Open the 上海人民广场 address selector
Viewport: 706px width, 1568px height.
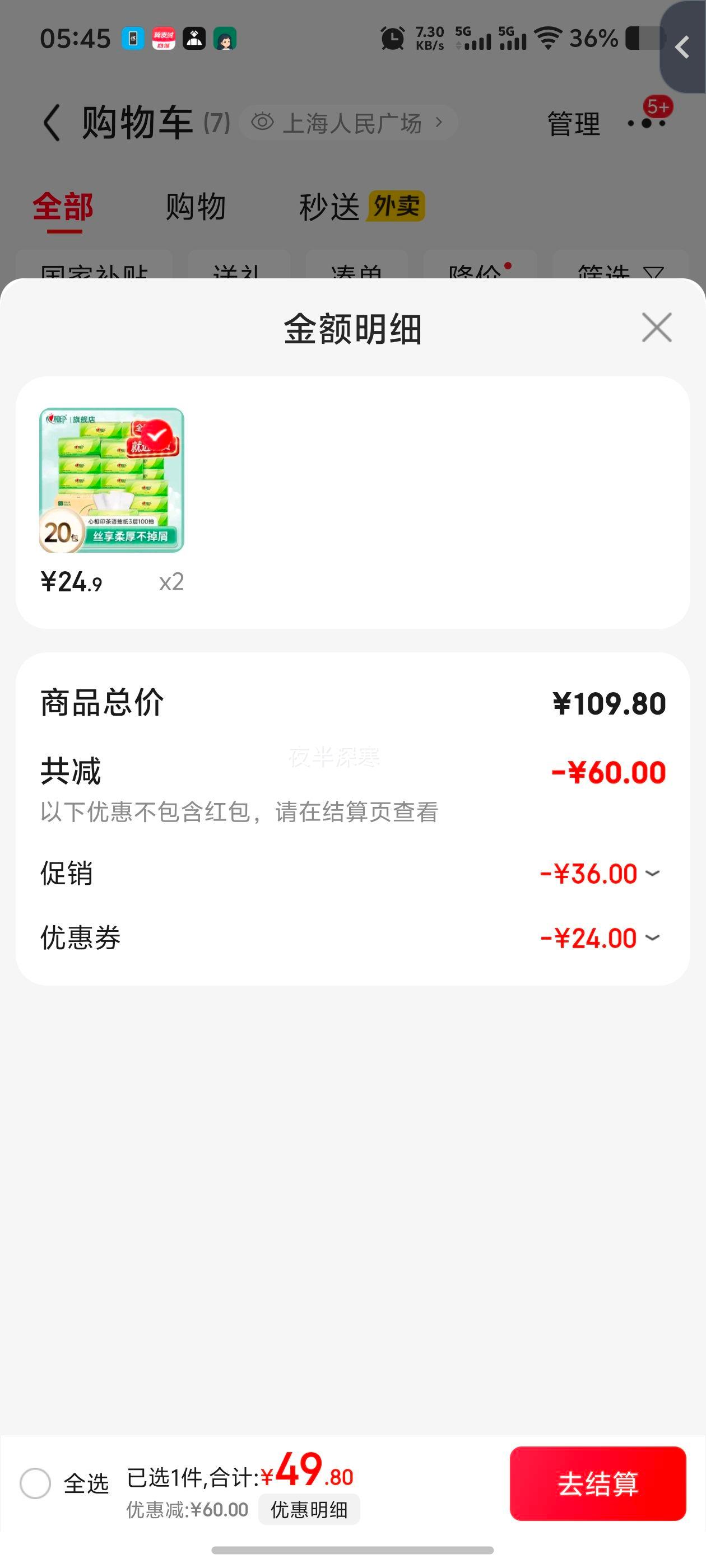tap(354, 122)
